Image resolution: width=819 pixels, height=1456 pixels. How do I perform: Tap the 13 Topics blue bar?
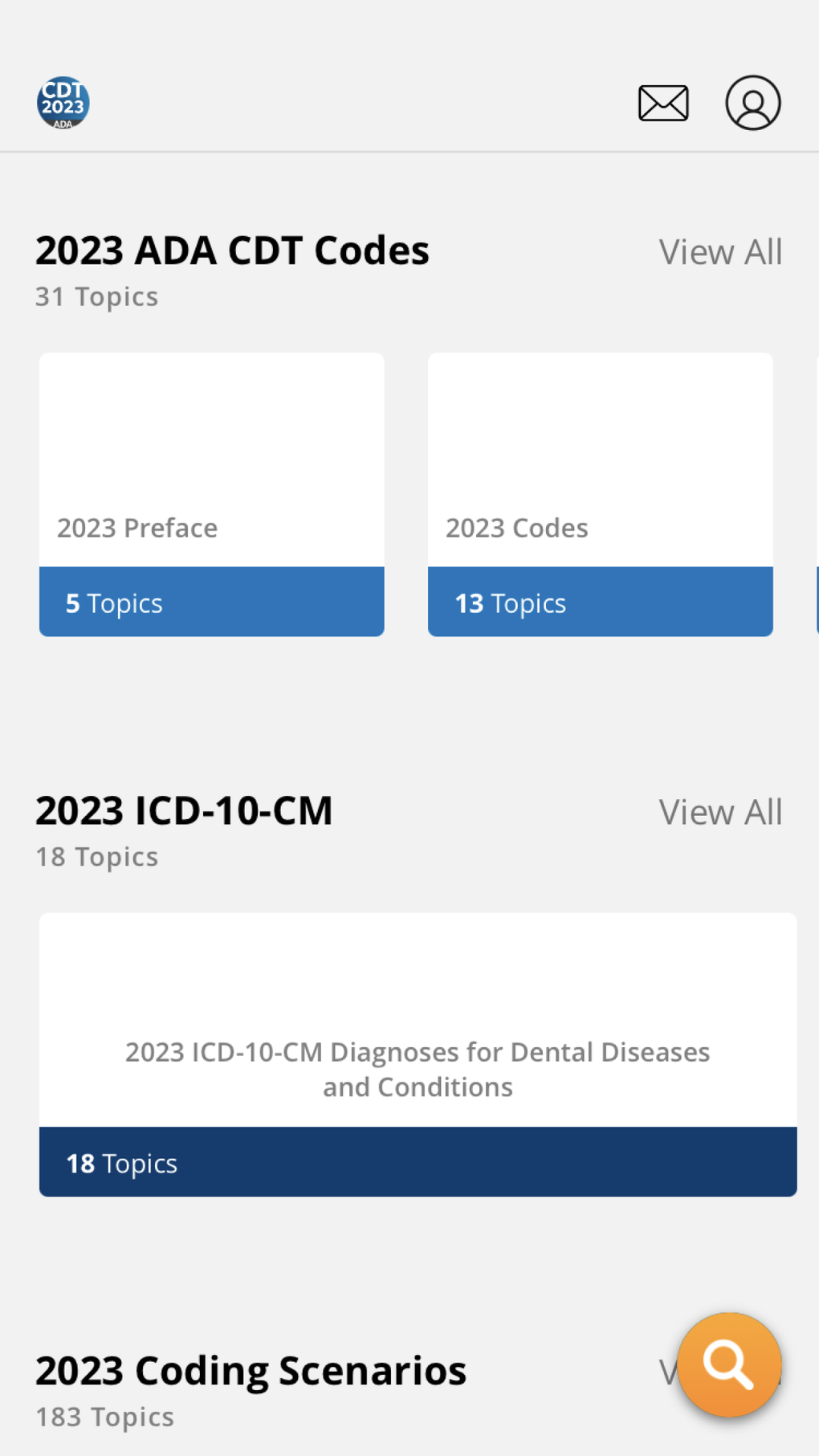click(x=600, y=602)
